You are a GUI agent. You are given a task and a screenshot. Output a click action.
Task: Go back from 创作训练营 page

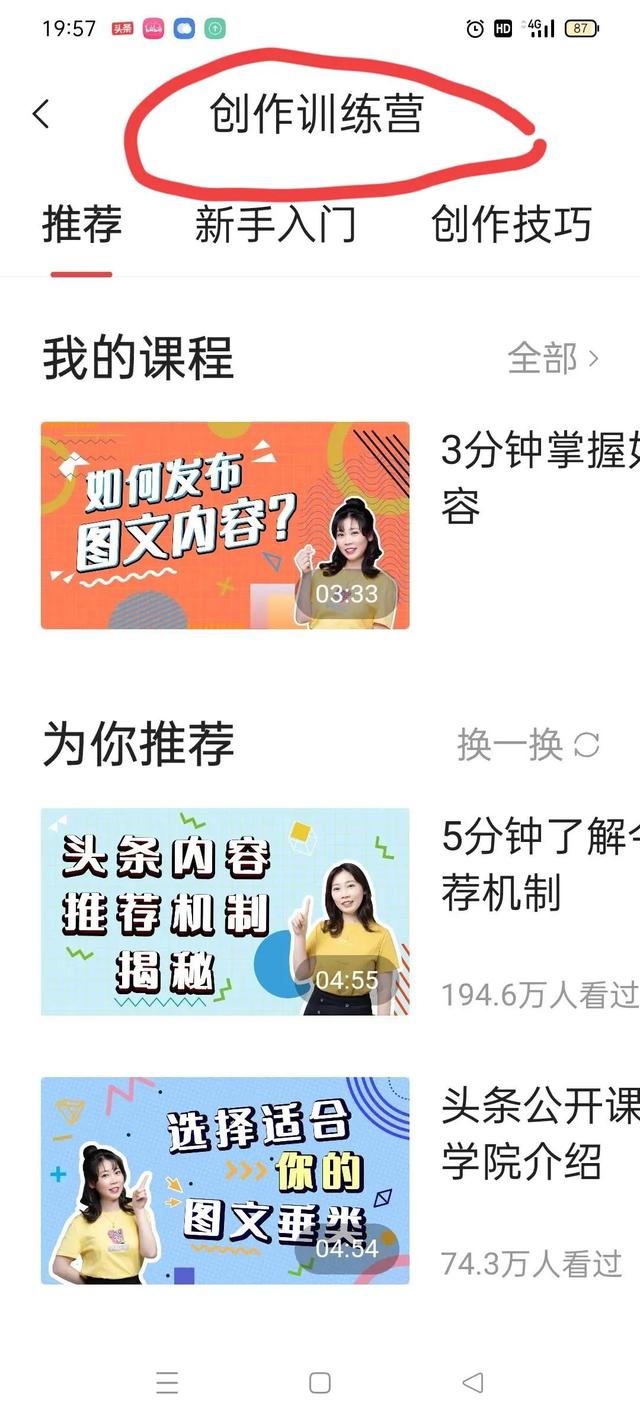(41, 114)
